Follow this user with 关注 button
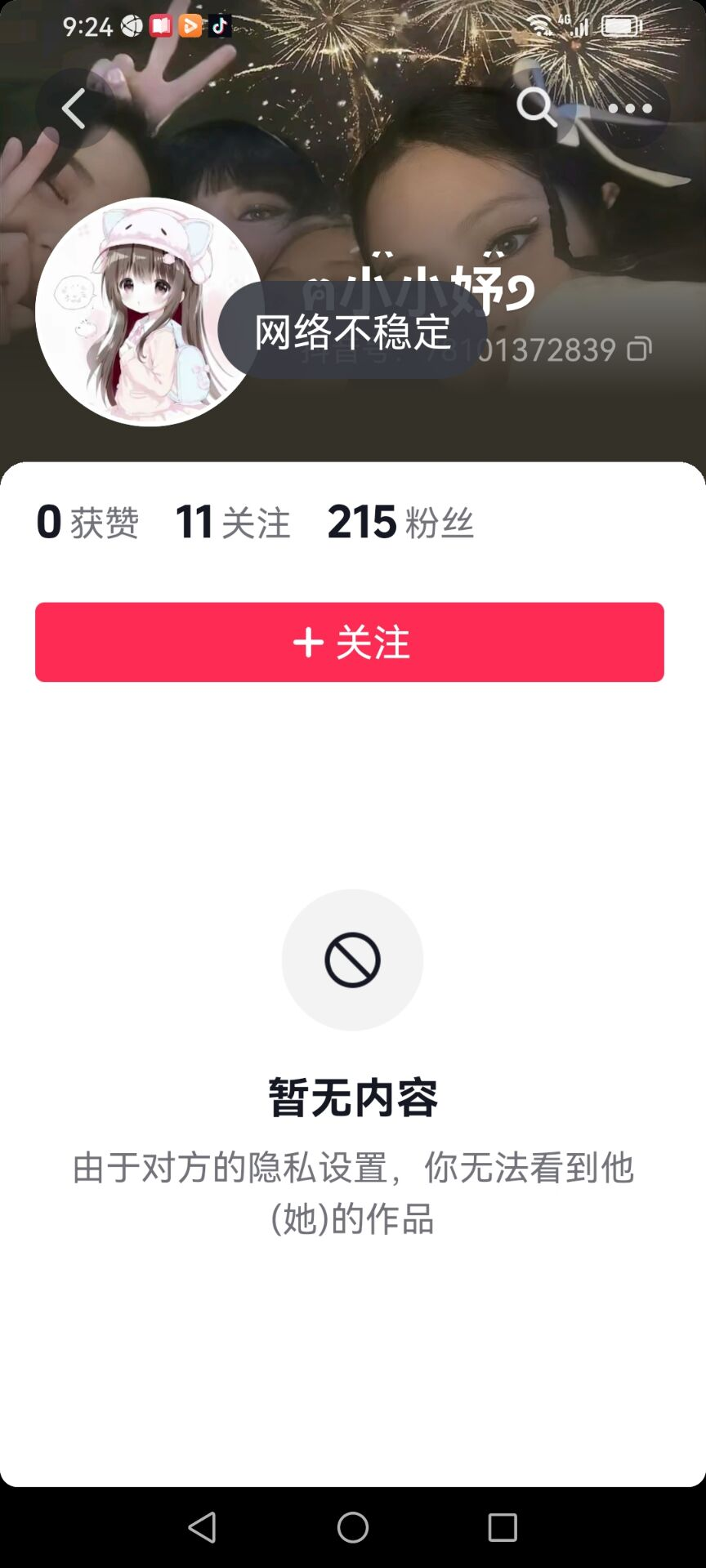This screenshot has width=706, height=1568. pyautogui.click(x=350, y=642)
